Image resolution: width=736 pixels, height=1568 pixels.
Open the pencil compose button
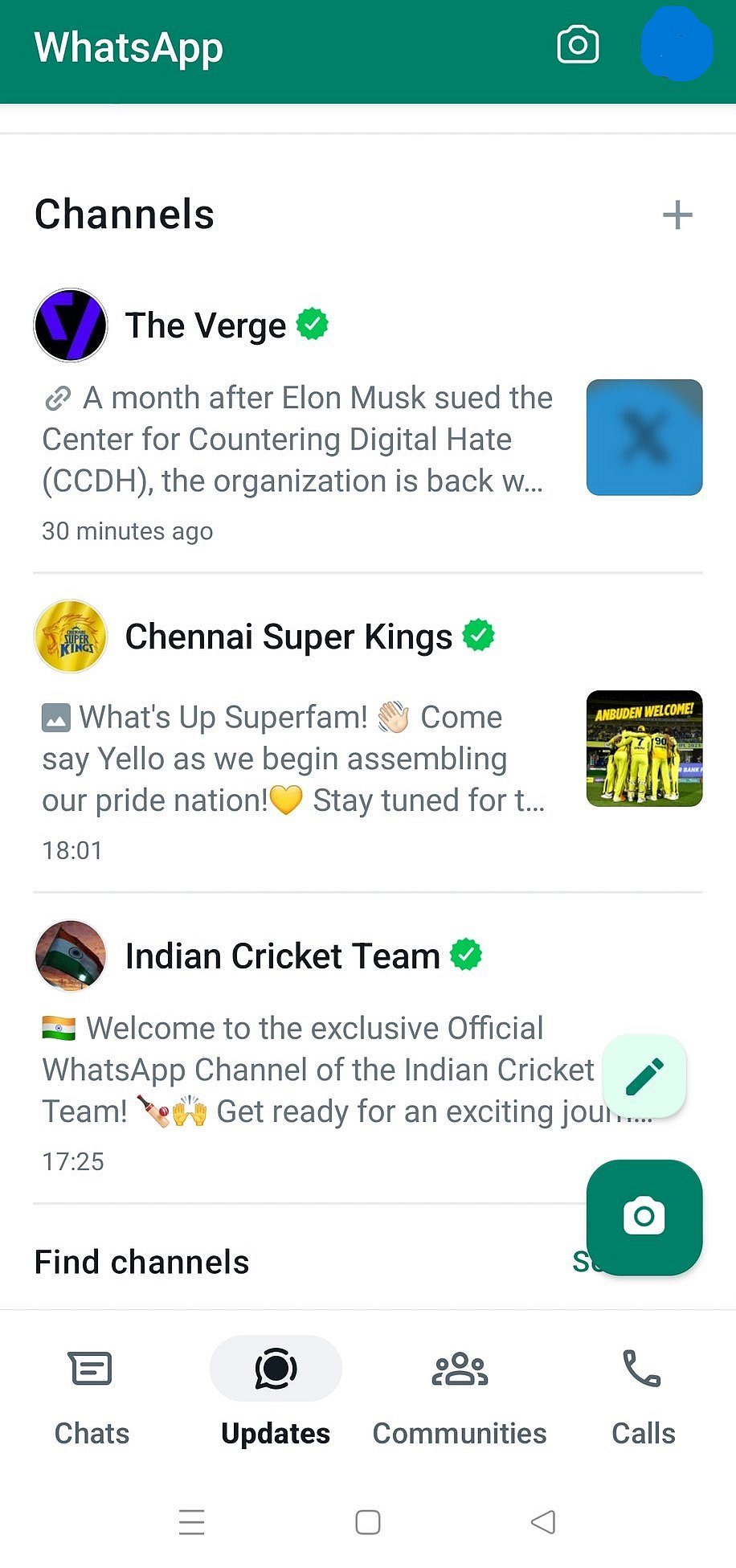(x=644, y=1076)
